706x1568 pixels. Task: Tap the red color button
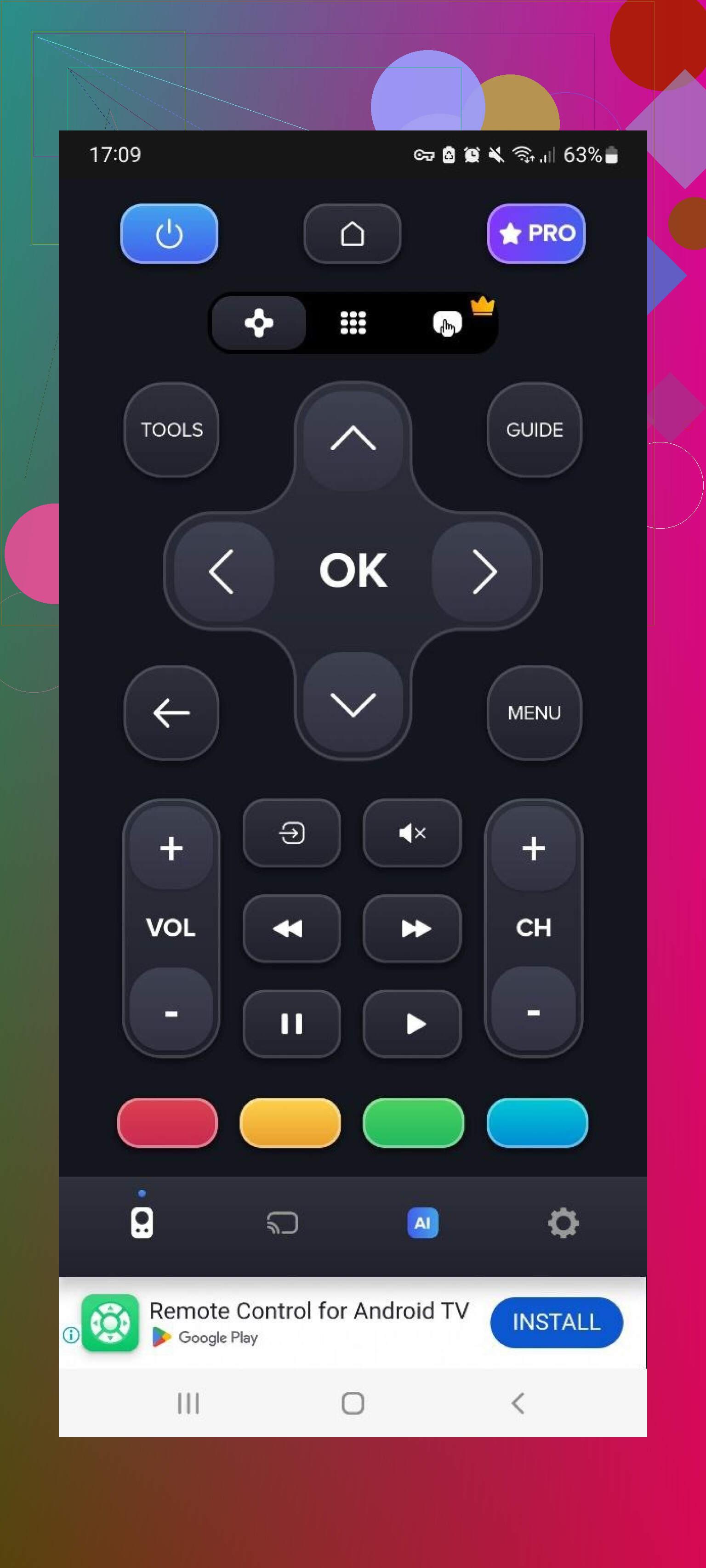(167, 1122)
